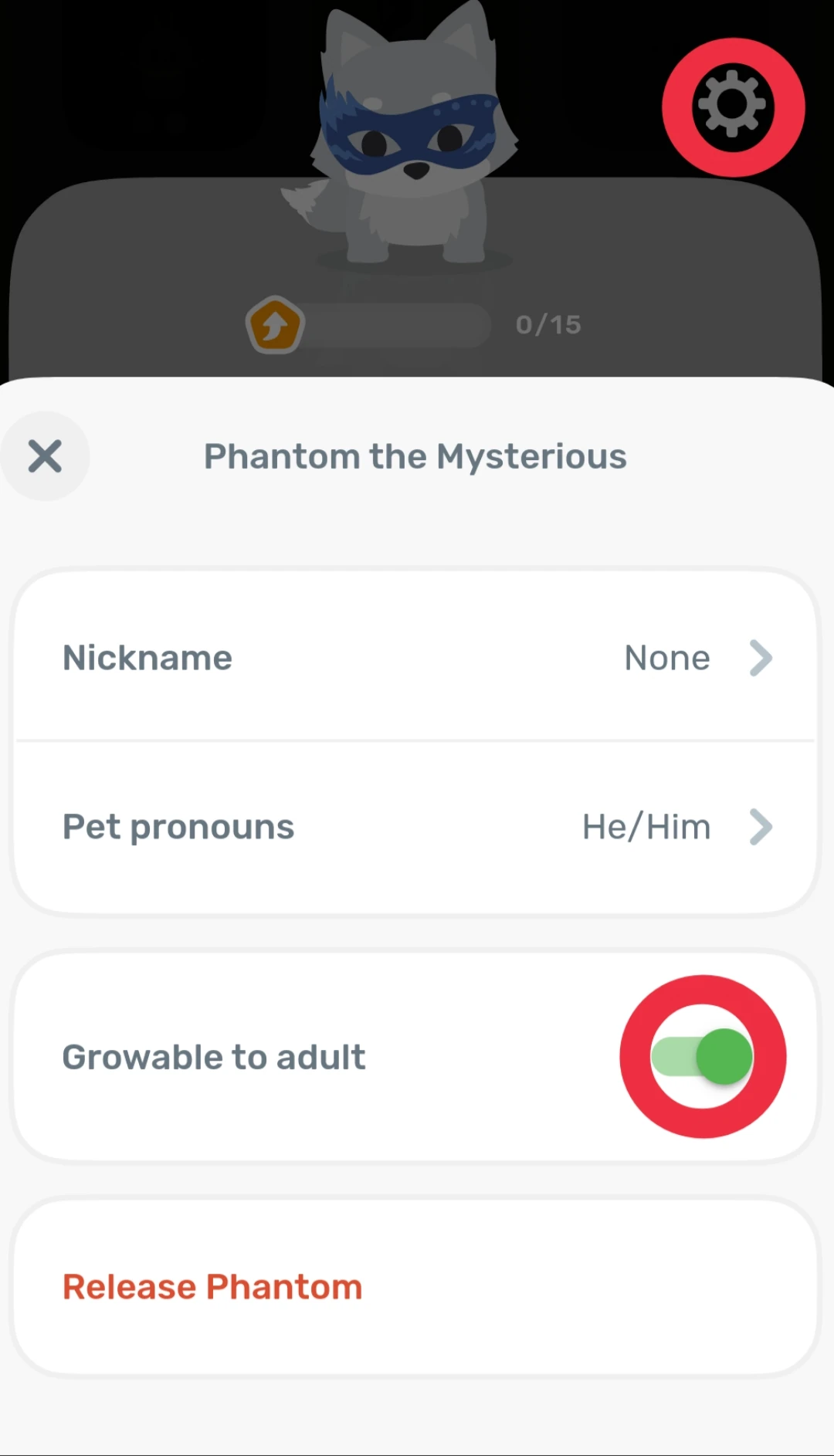Close the Phantom the Mysterious sheet

(45, 456)
